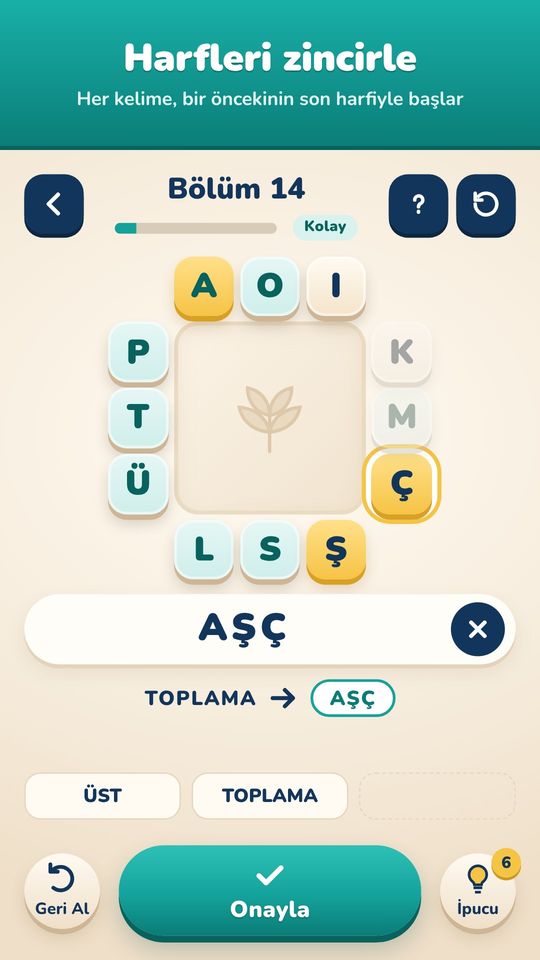540x960 pixels.
Task: Use a hint with İpucu
Action: tap(478, 892)
